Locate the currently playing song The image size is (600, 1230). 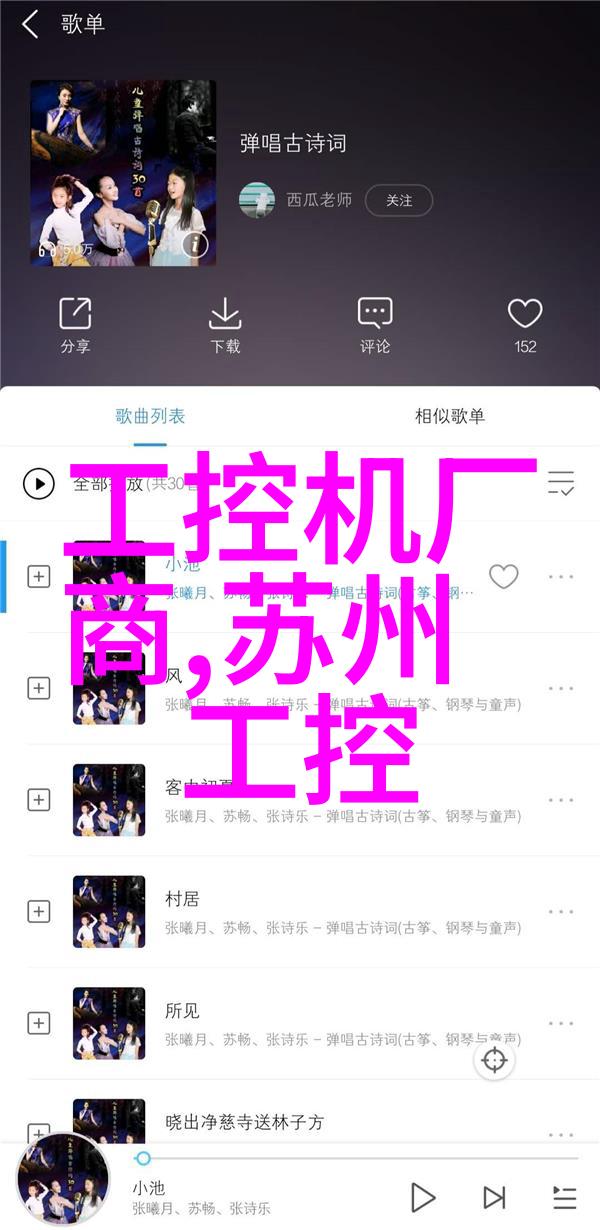click(x=495, y=1060)
